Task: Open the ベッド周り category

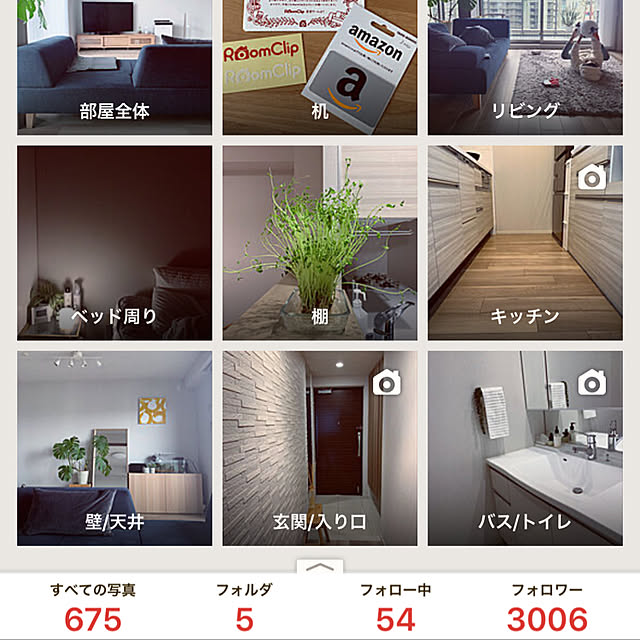Action: point(115,242)
